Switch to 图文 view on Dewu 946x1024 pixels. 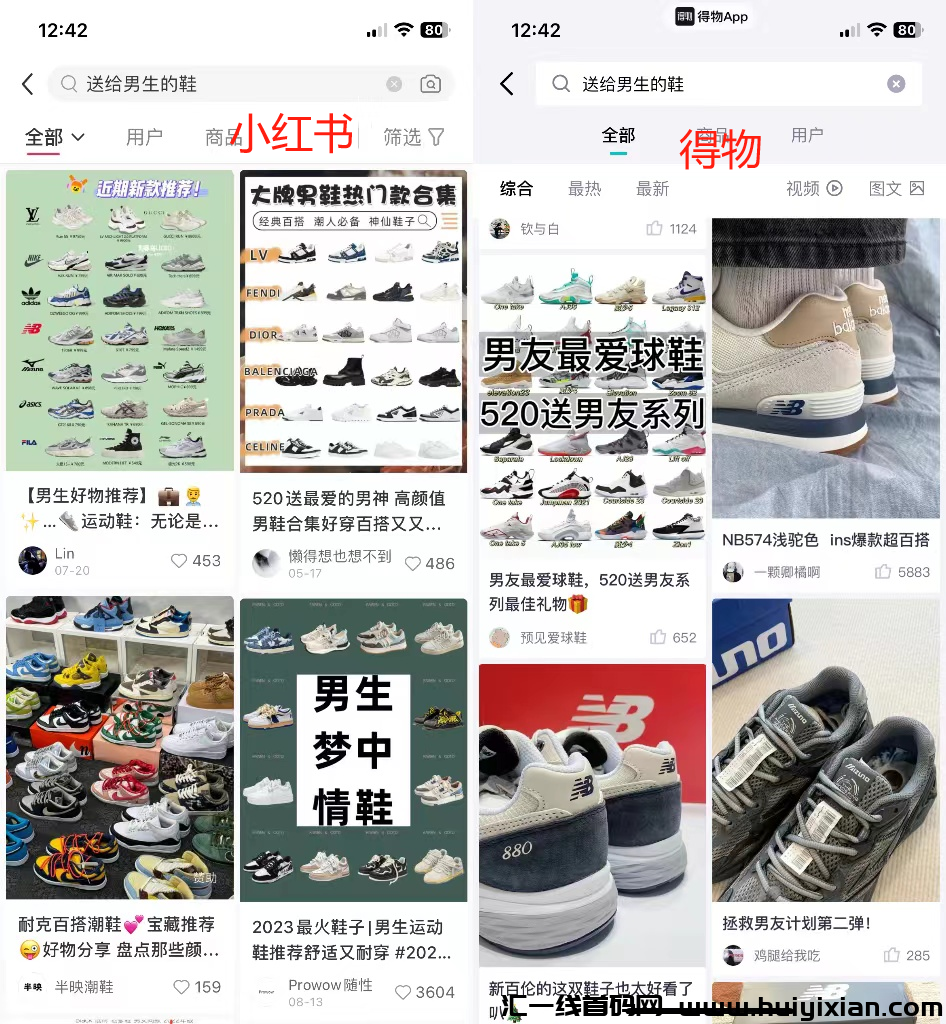[897, 188]
